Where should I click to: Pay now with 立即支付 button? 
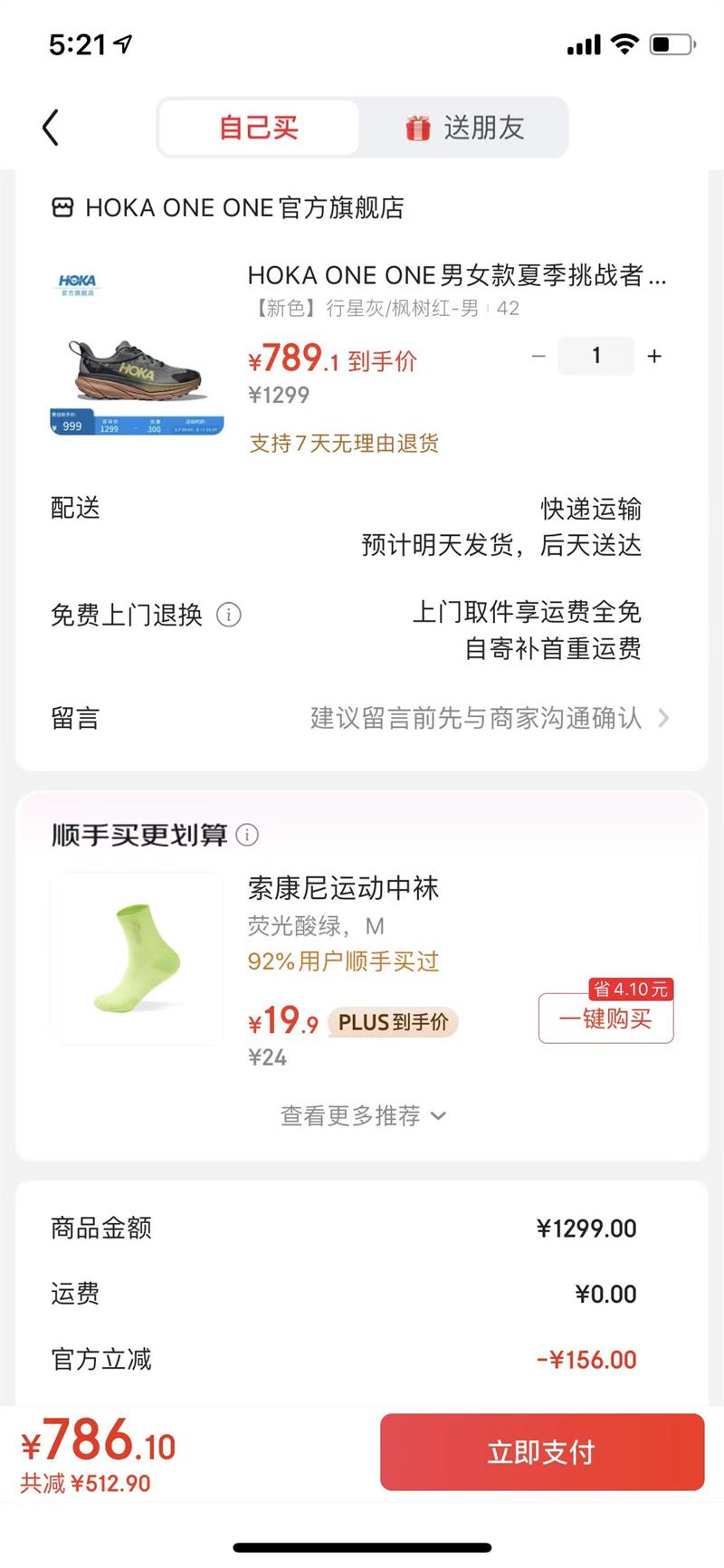[541, 1452]
